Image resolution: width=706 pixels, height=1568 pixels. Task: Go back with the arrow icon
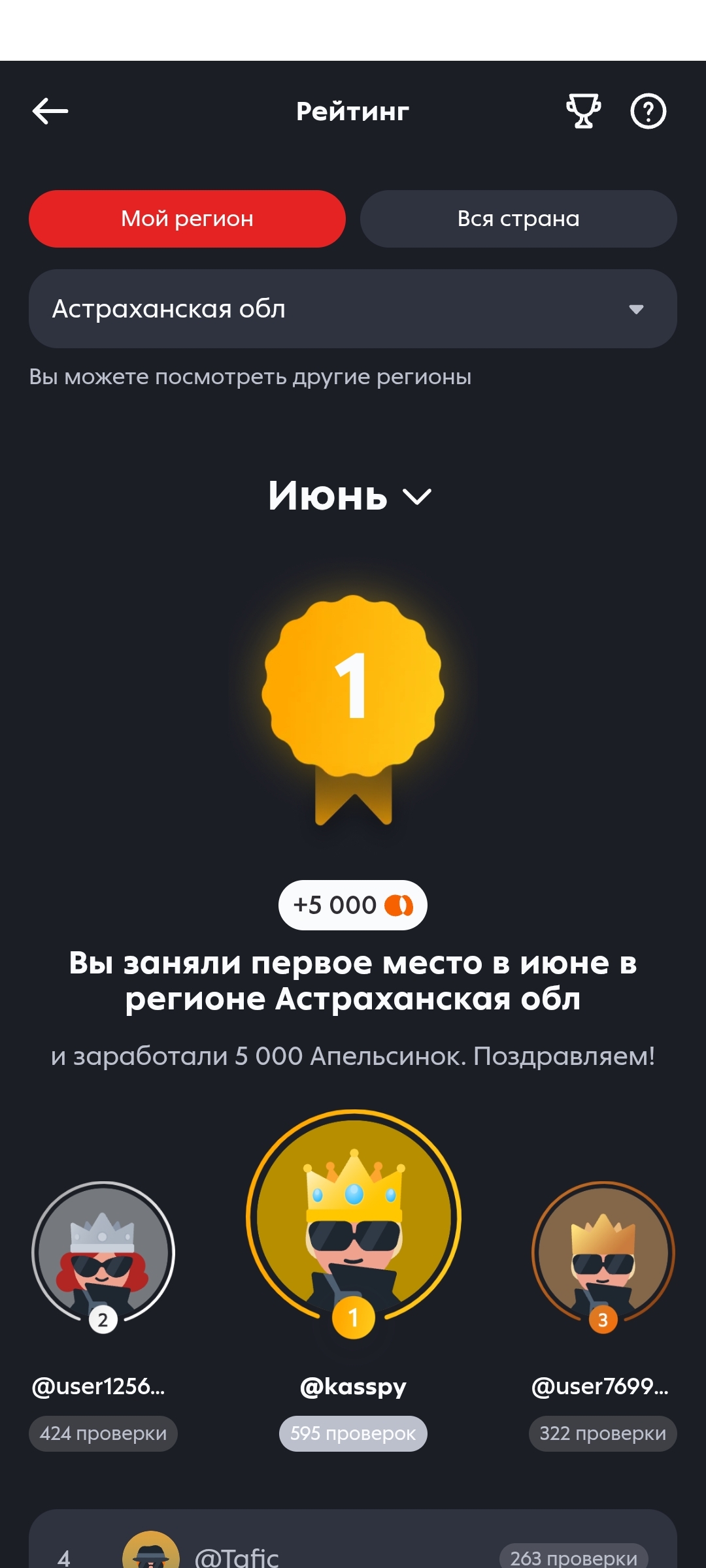click(x=50, y=111)
